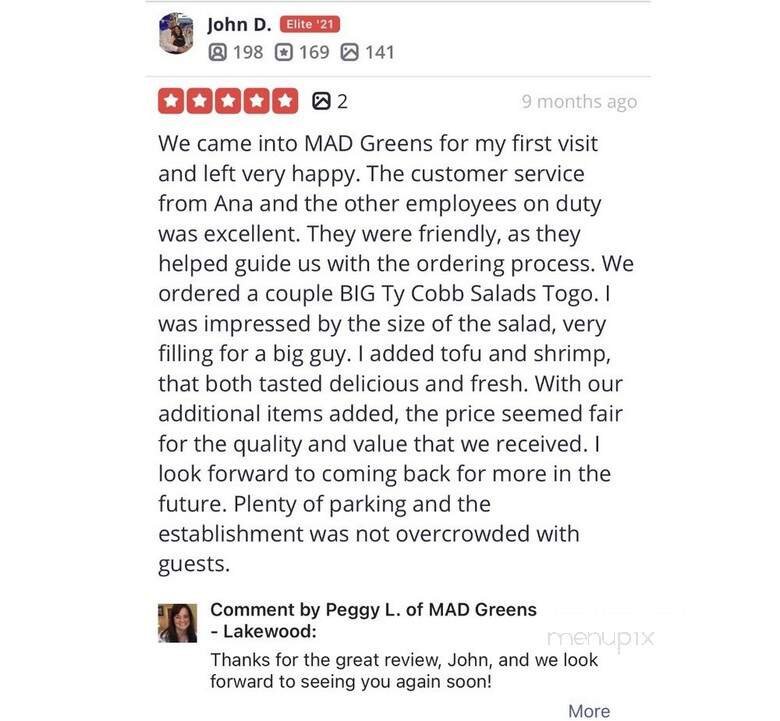Open the reviewer name John D.
The width and height of the screenshot is (780, 721).
click(x=239, y=25)
